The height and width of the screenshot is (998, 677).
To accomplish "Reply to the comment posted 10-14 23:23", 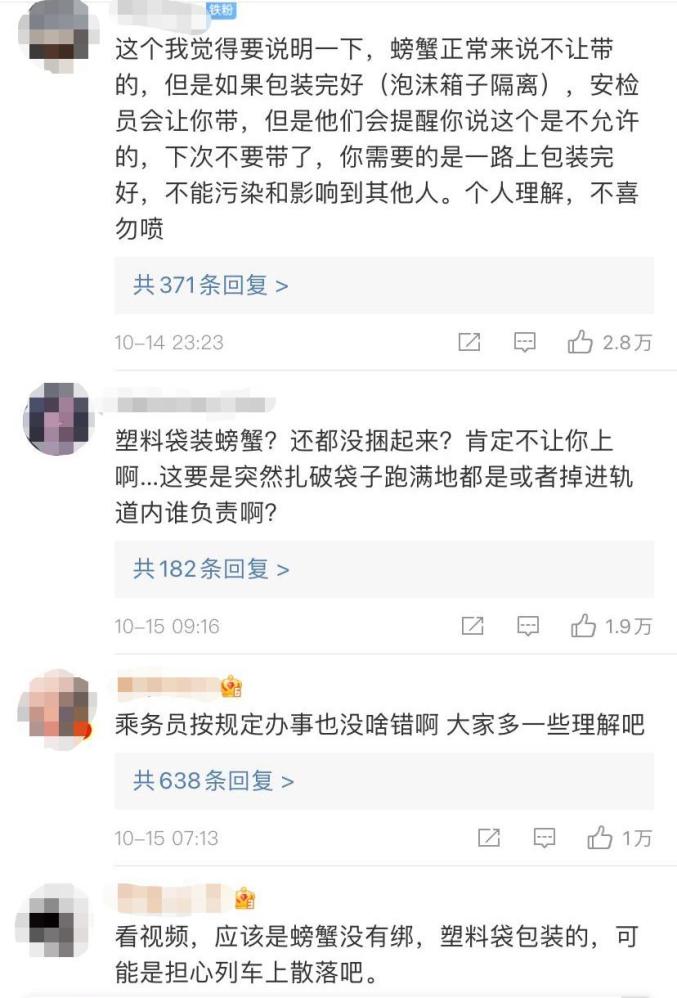I will point(525,342).
